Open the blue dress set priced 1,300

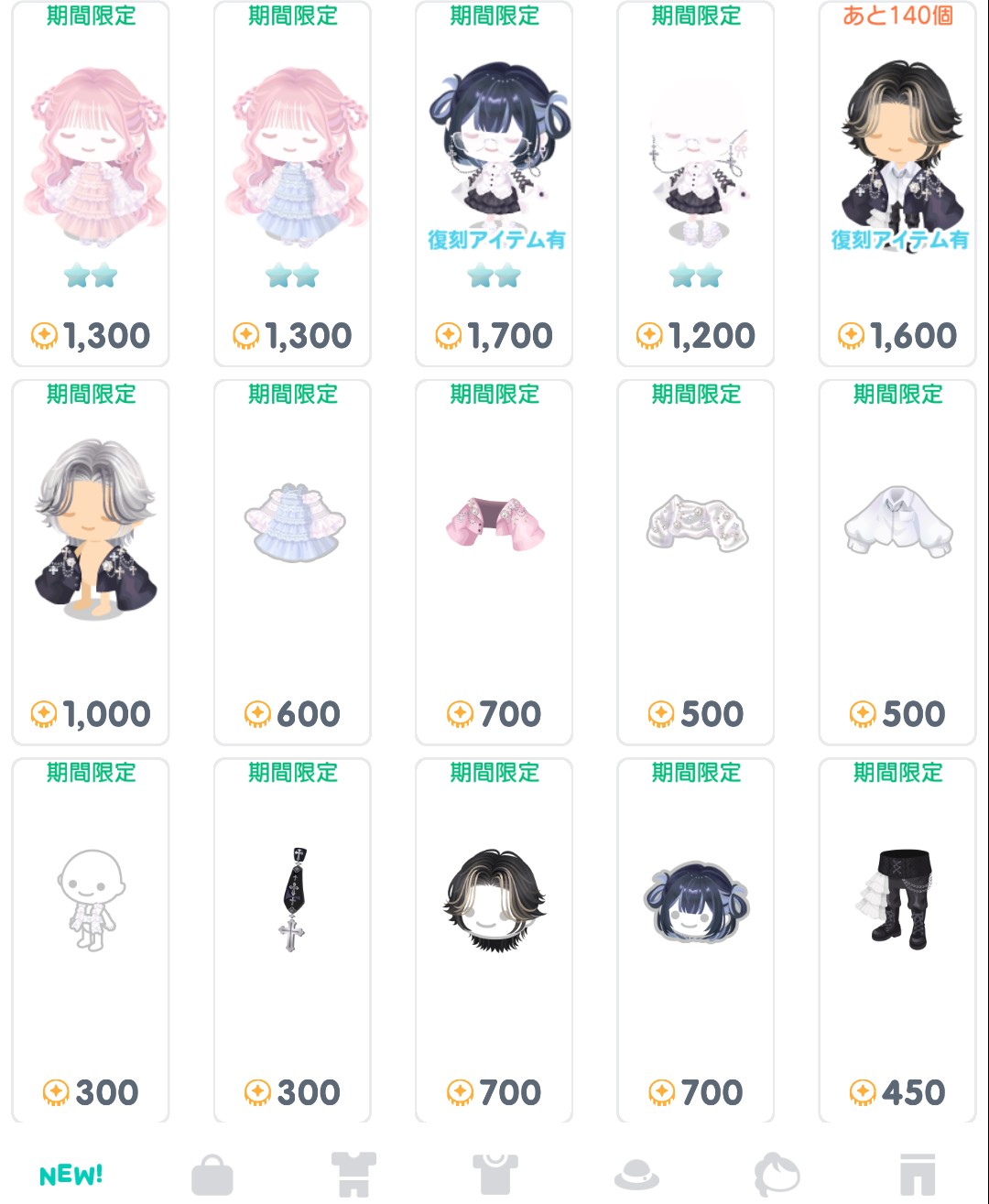(x=292, y=183)
